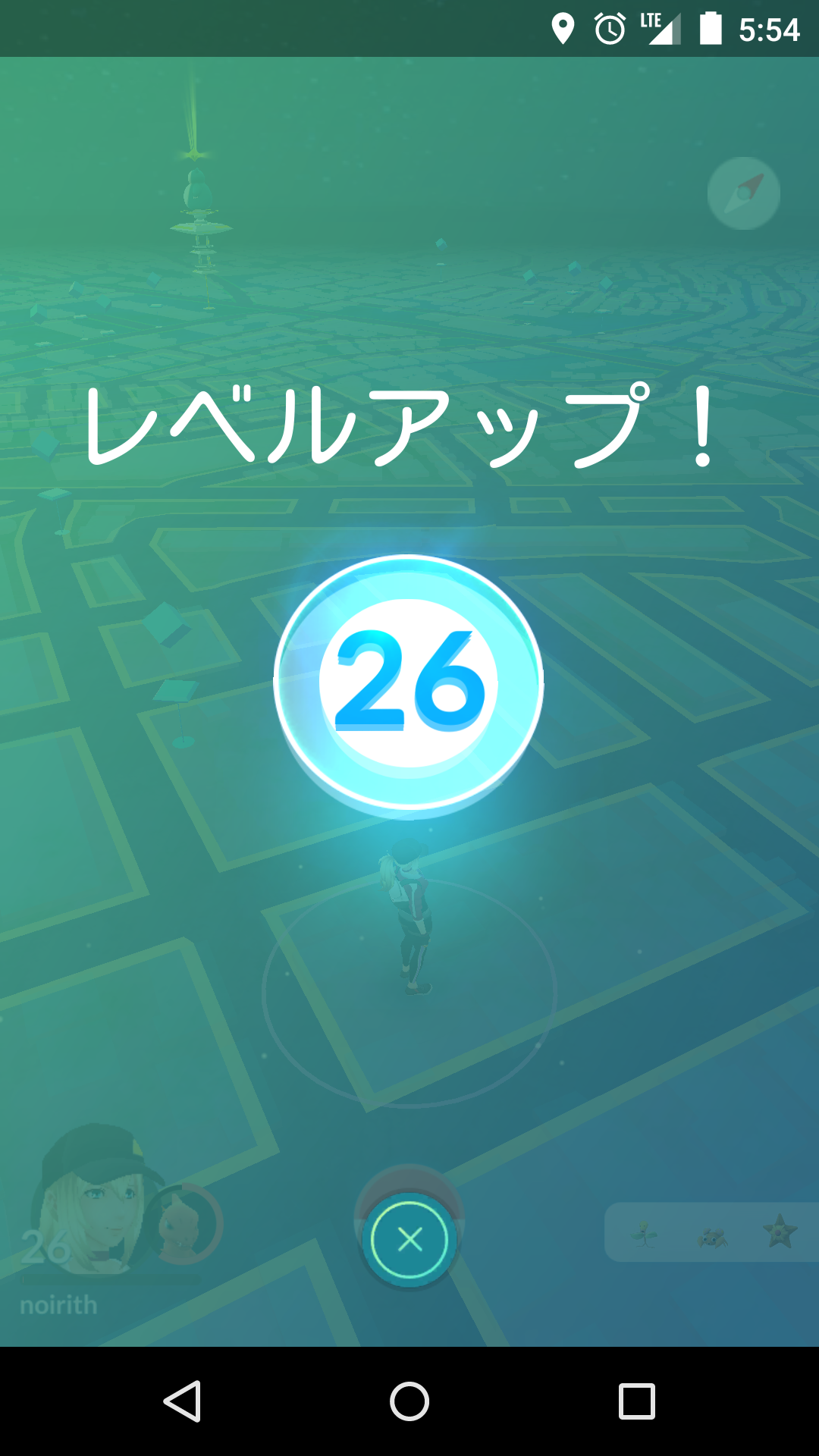Image resolution: width=819 pixels, height=1456 pixels.
Task: Tap the level 26 medal badge
Action: pos(409,682)
